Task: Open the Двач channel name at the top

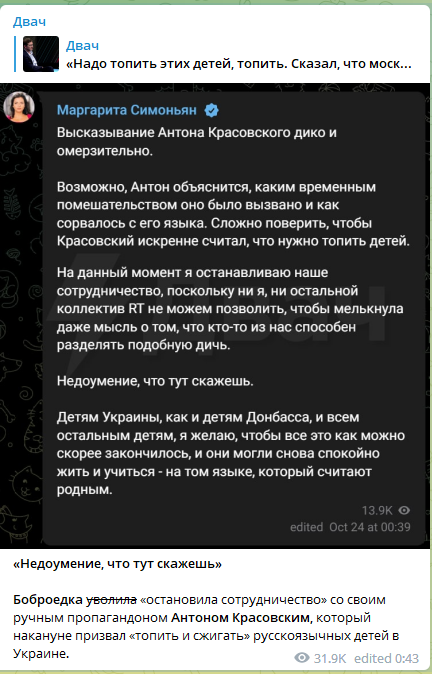Action: pos(29,22)
